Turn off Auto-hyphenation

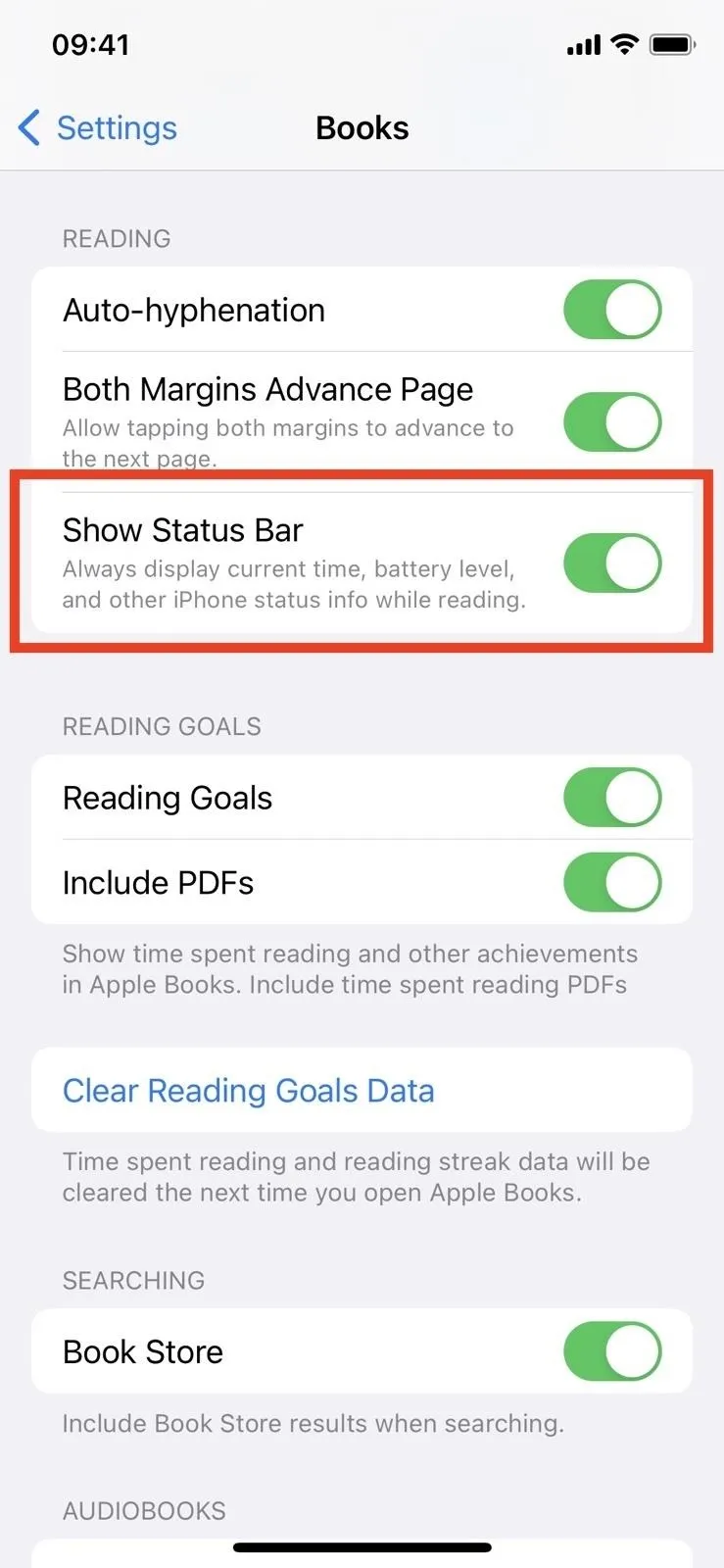click(612, 310)
